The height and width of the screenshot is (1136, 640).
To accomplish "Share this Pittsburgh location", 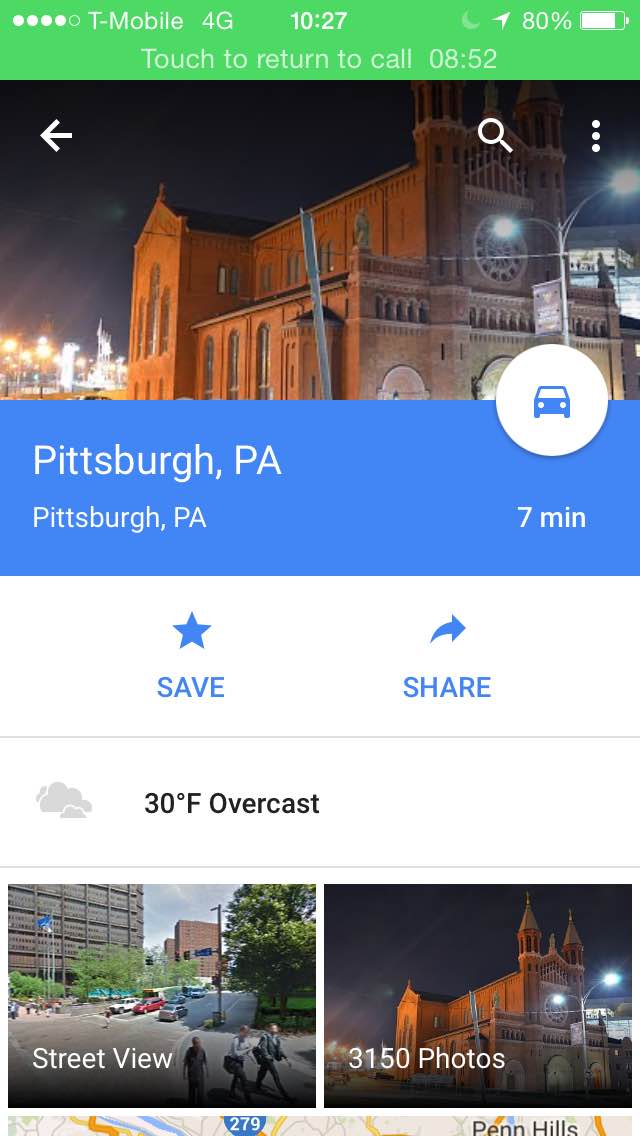I will [447, 656].
